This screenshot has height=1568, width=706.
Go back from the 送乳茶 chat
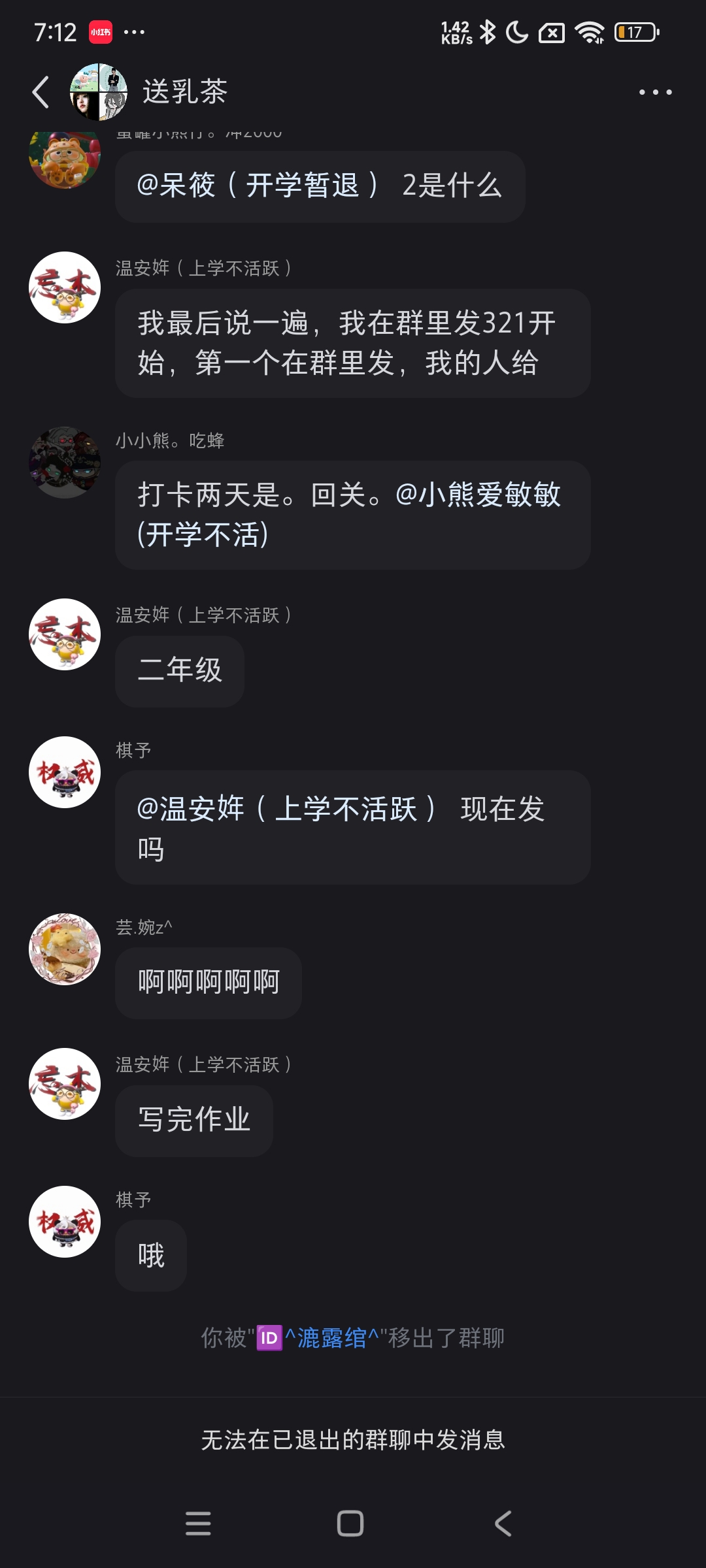[x=41, y=92]
